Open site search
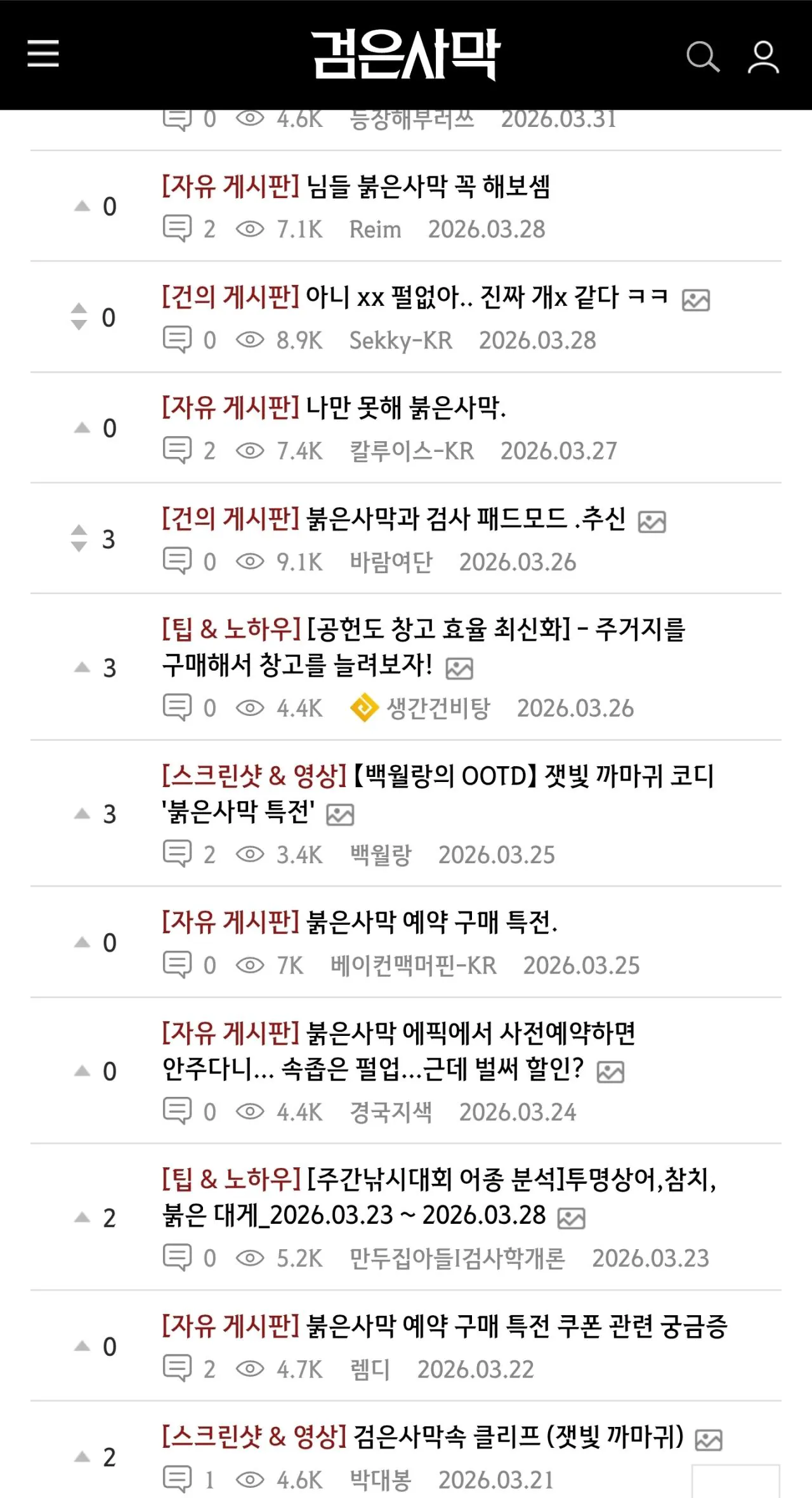This screenshot has height=1498, width=812. pyautogui.click(x=703, y=57)
